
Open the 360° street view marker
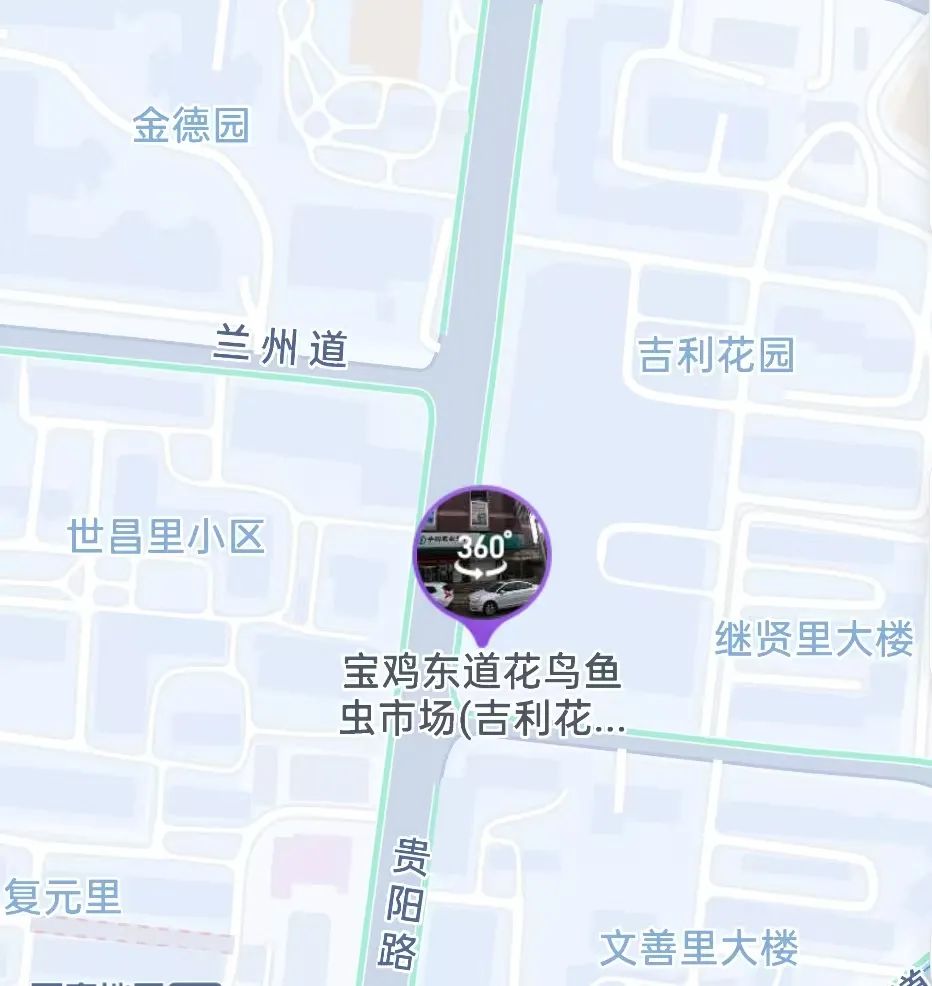(x=482, y=554)
